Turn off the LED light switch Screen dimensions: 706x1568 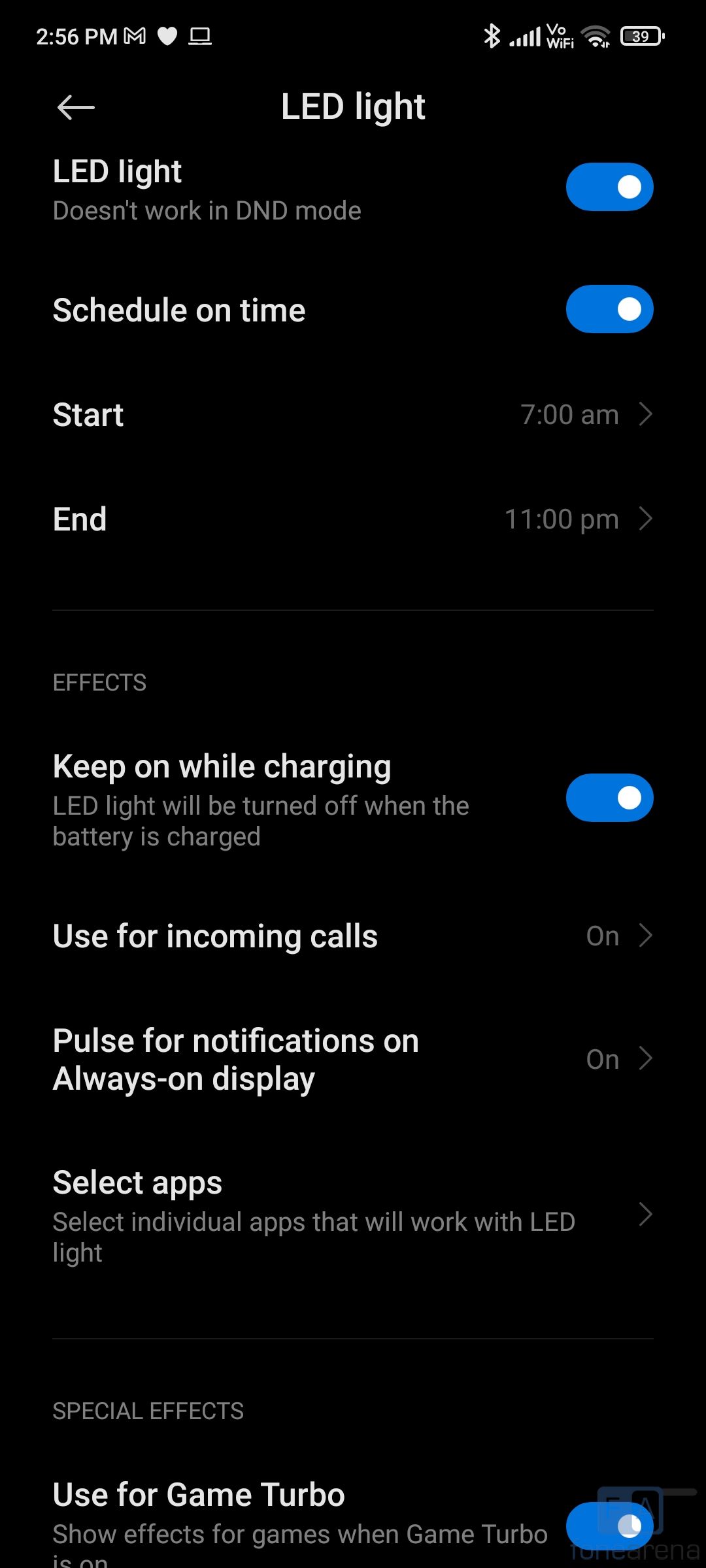pyautogui.click(x=609, y=188)
